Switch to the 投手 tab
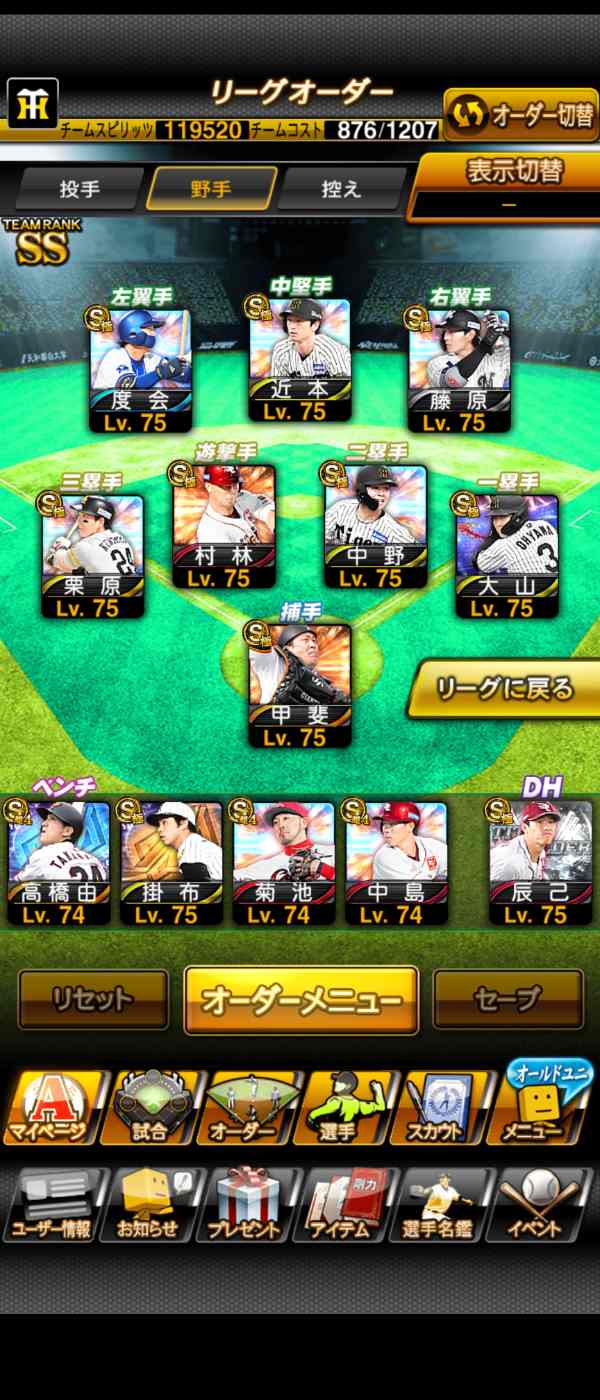The width and height of the screenshot is (600, 1400). (81, 188)
